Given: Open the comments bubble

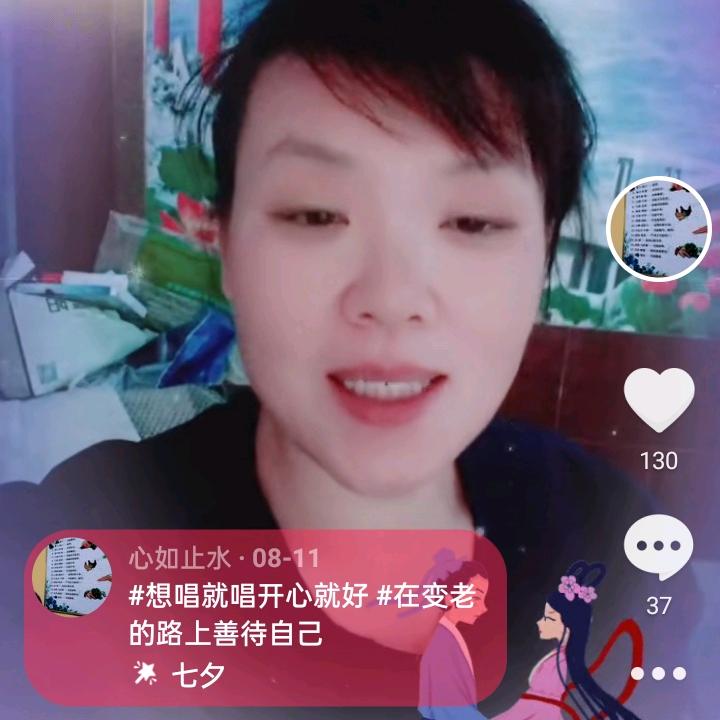Looking at the screenshot, I should point(658,549).
